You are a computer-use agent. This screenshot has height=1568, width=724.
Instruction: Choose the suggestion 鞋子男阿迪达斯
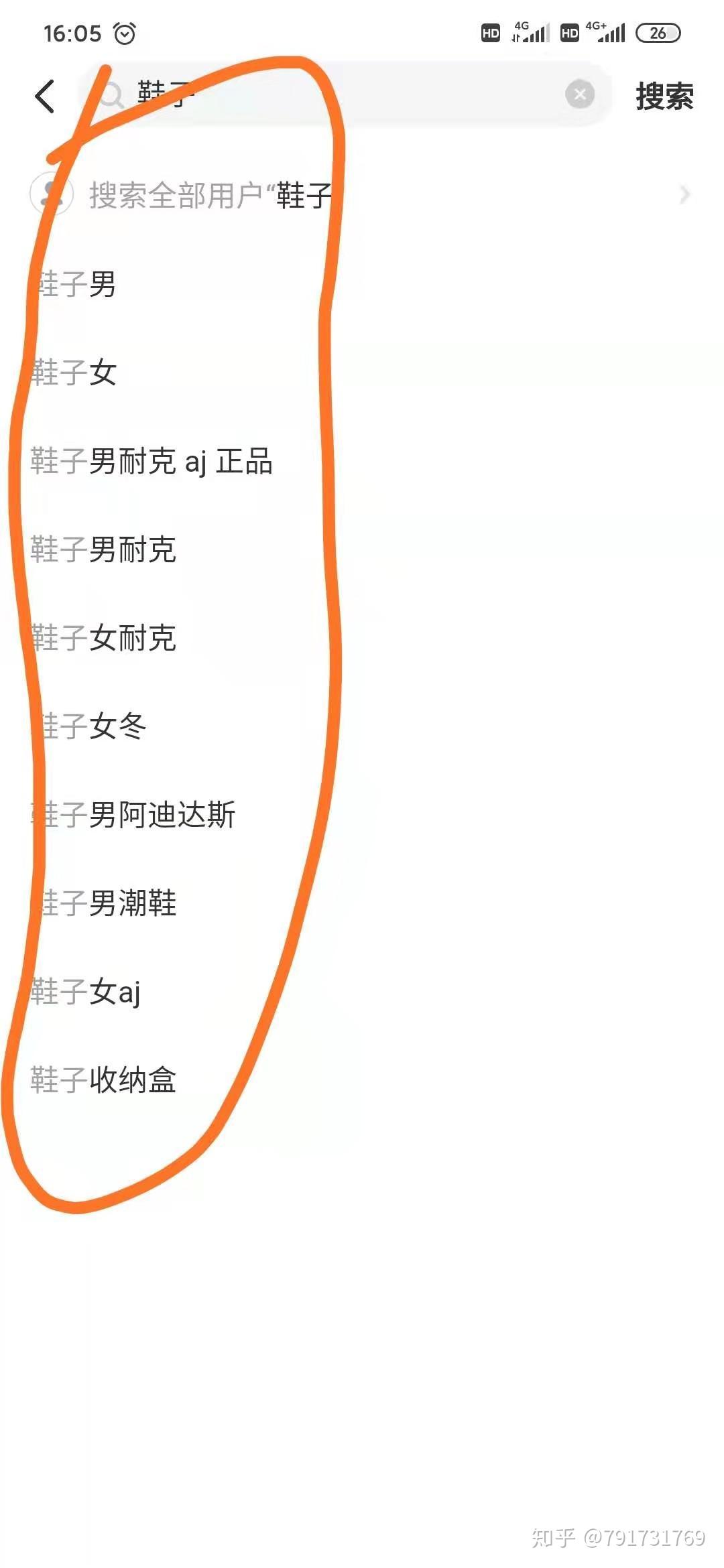click(133, 815)
